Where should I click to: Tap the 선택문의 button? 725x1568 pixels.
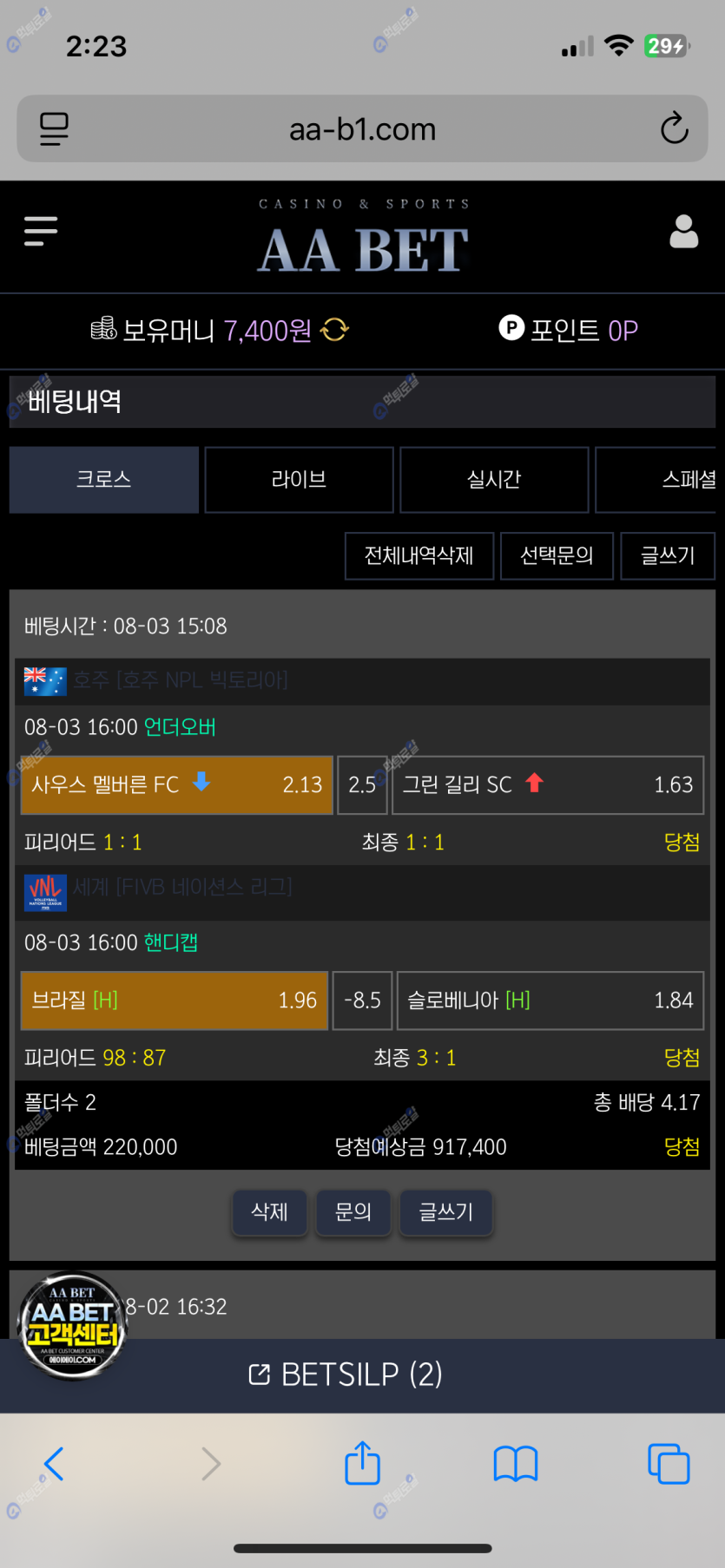pos(557,555)
